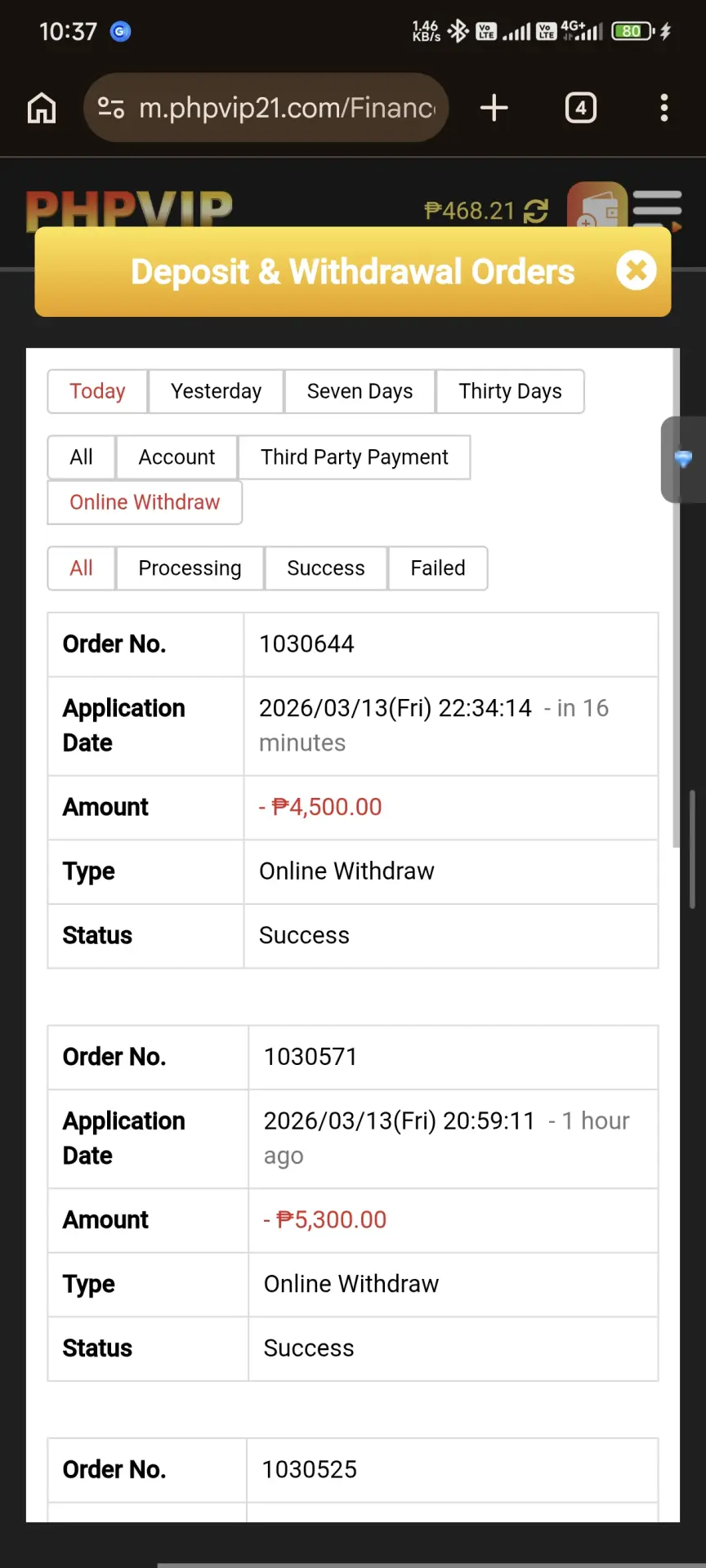
Task: Open the browser overflow menu
Action: 664,108
